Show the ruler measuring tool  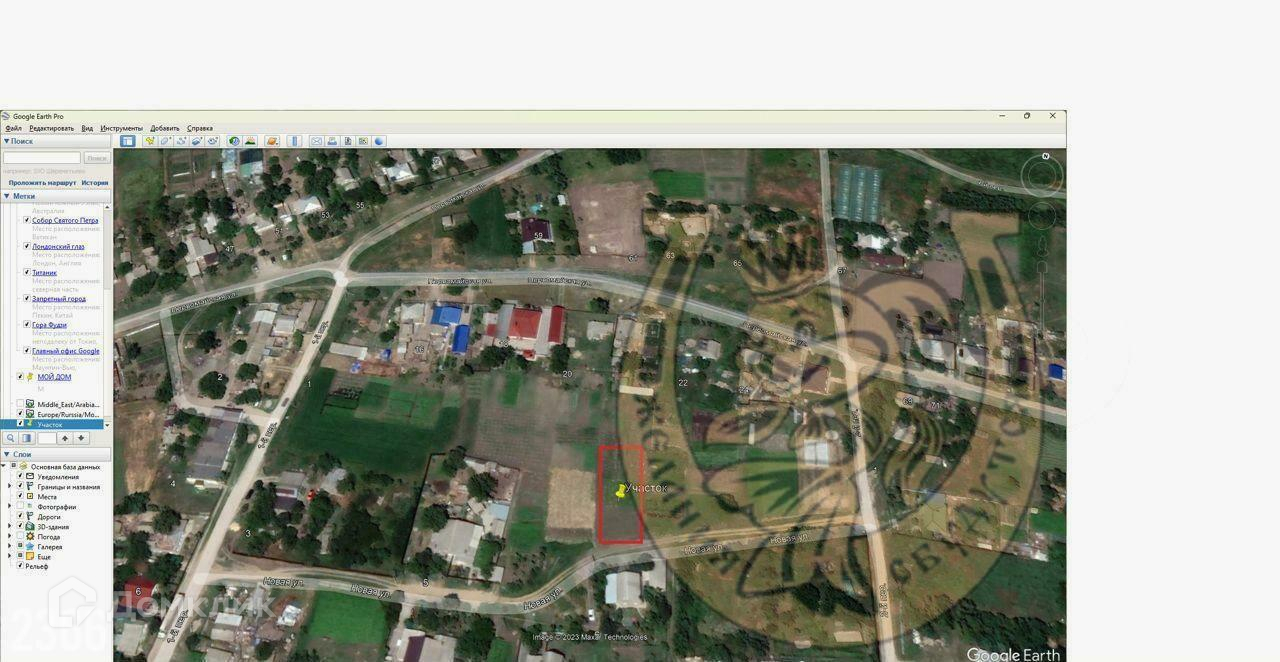click(294, 141)
